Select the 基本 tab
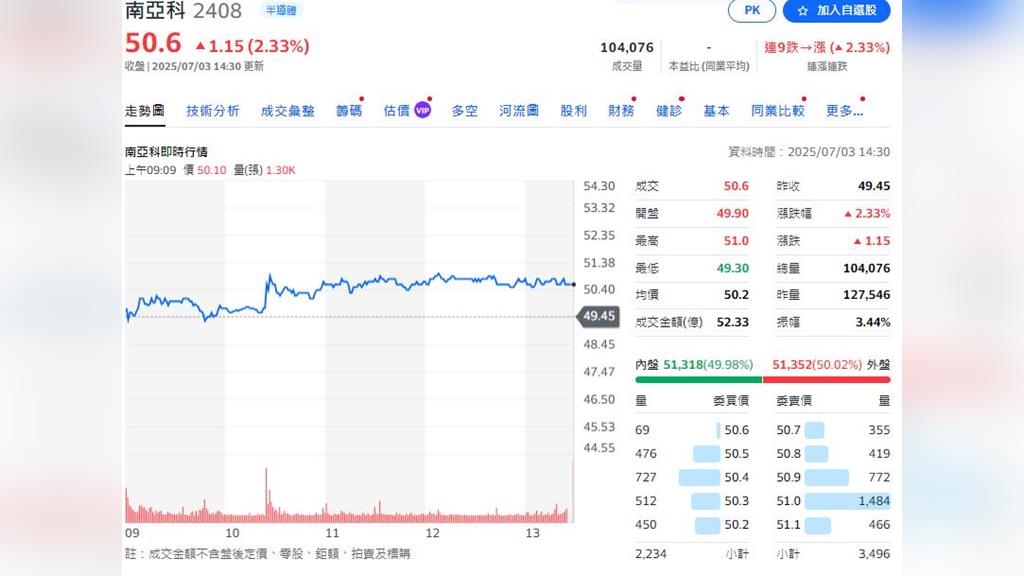The width and height of the screenshot is (1024, 576). (716, 111)
